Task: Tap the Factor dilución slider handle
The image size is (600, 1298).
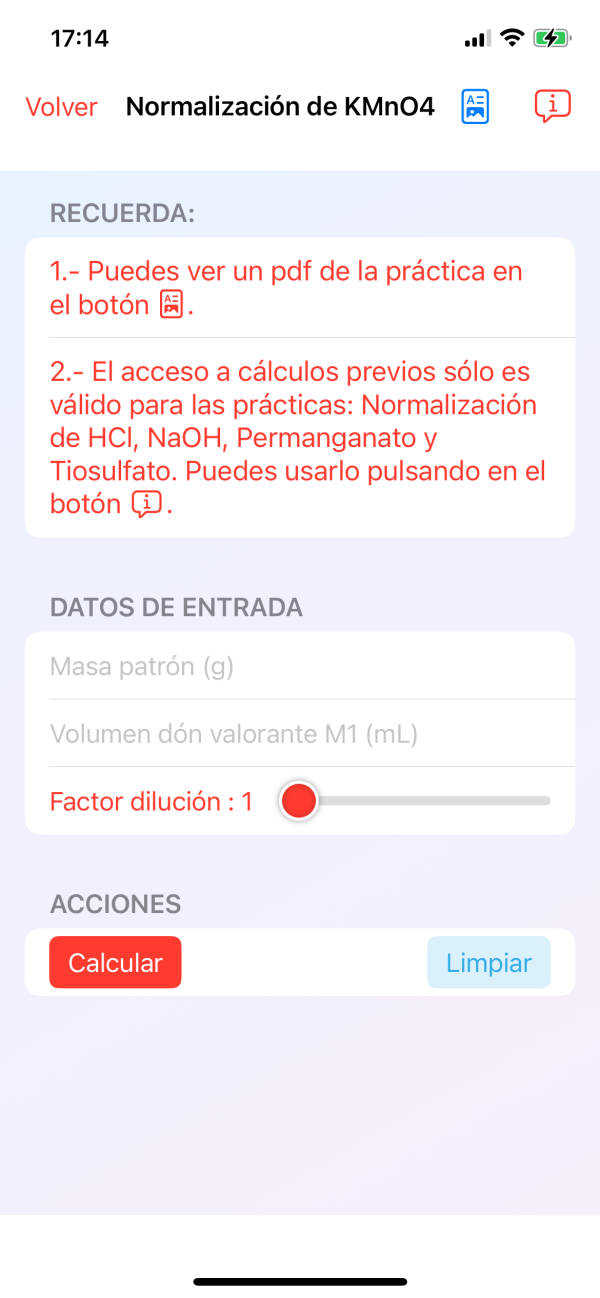Action: pyautogui.click(x=298, y=801)
